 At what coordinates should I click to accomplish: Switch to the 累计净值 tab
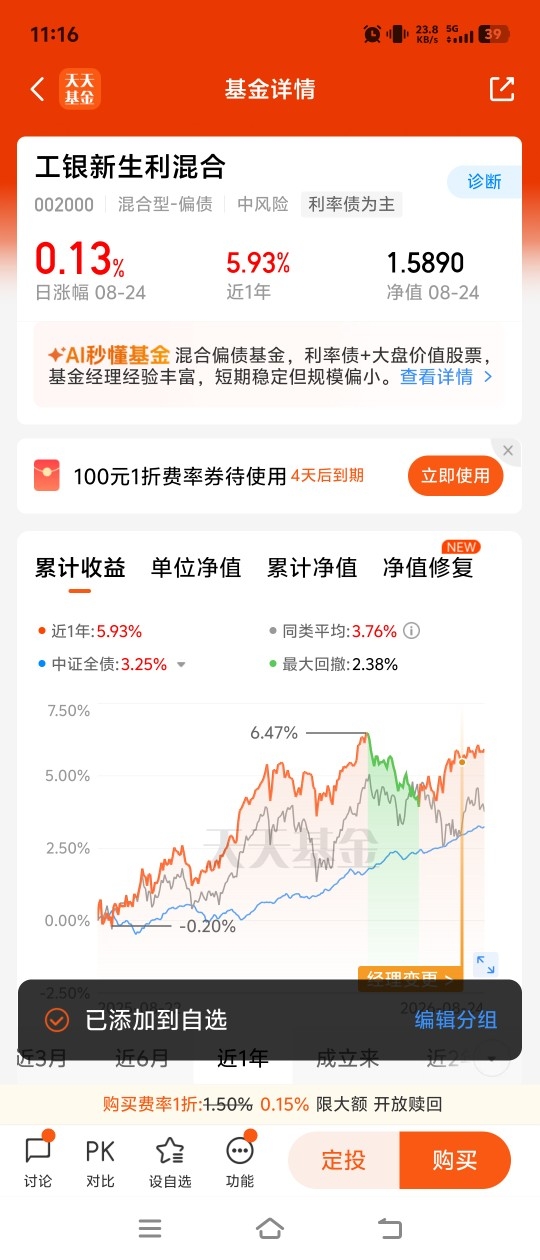(x=312, y=568)
